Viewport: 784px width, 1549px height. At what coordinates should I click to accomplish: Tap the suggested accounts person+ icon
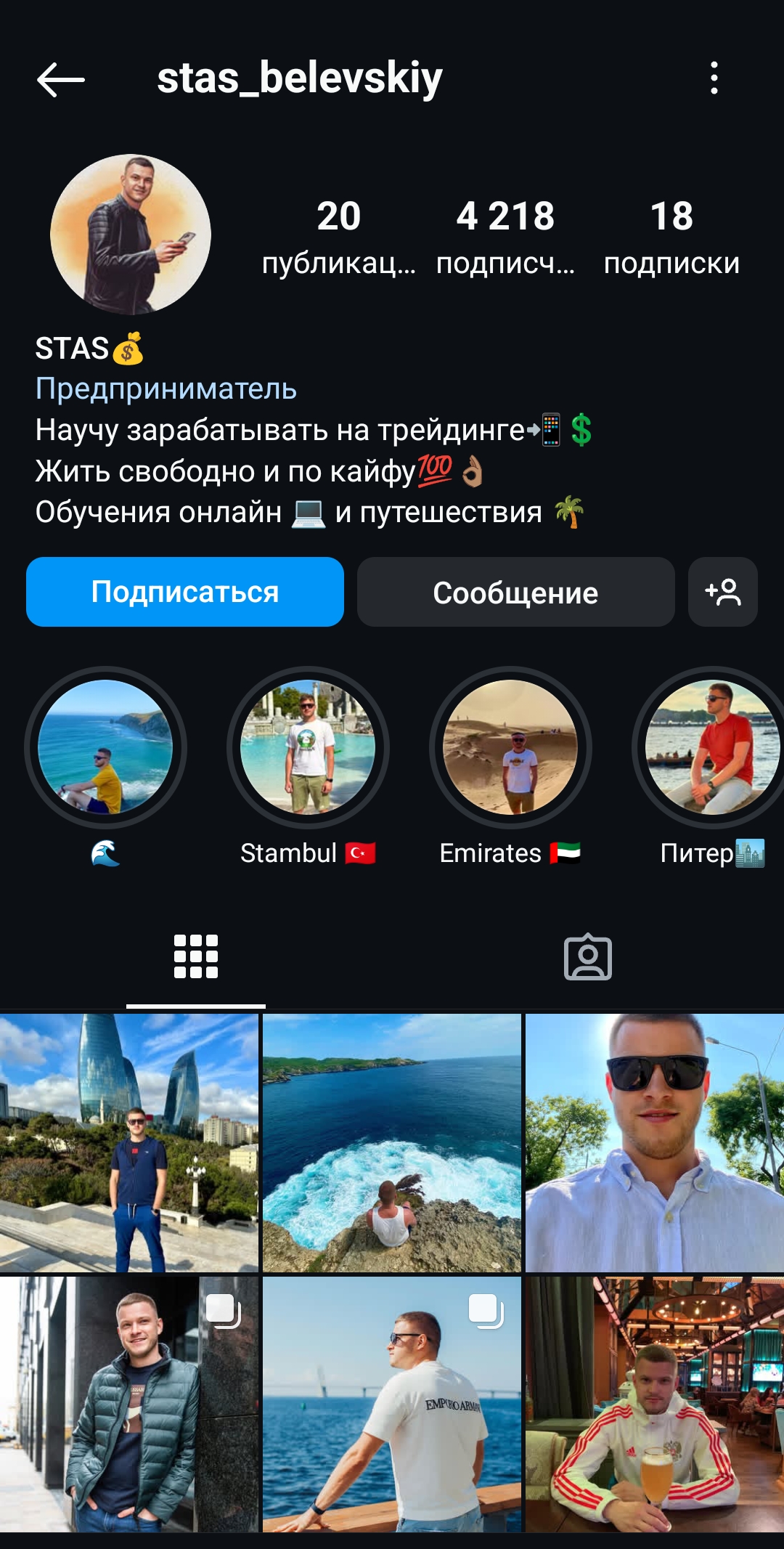click(x=722, y=593)
